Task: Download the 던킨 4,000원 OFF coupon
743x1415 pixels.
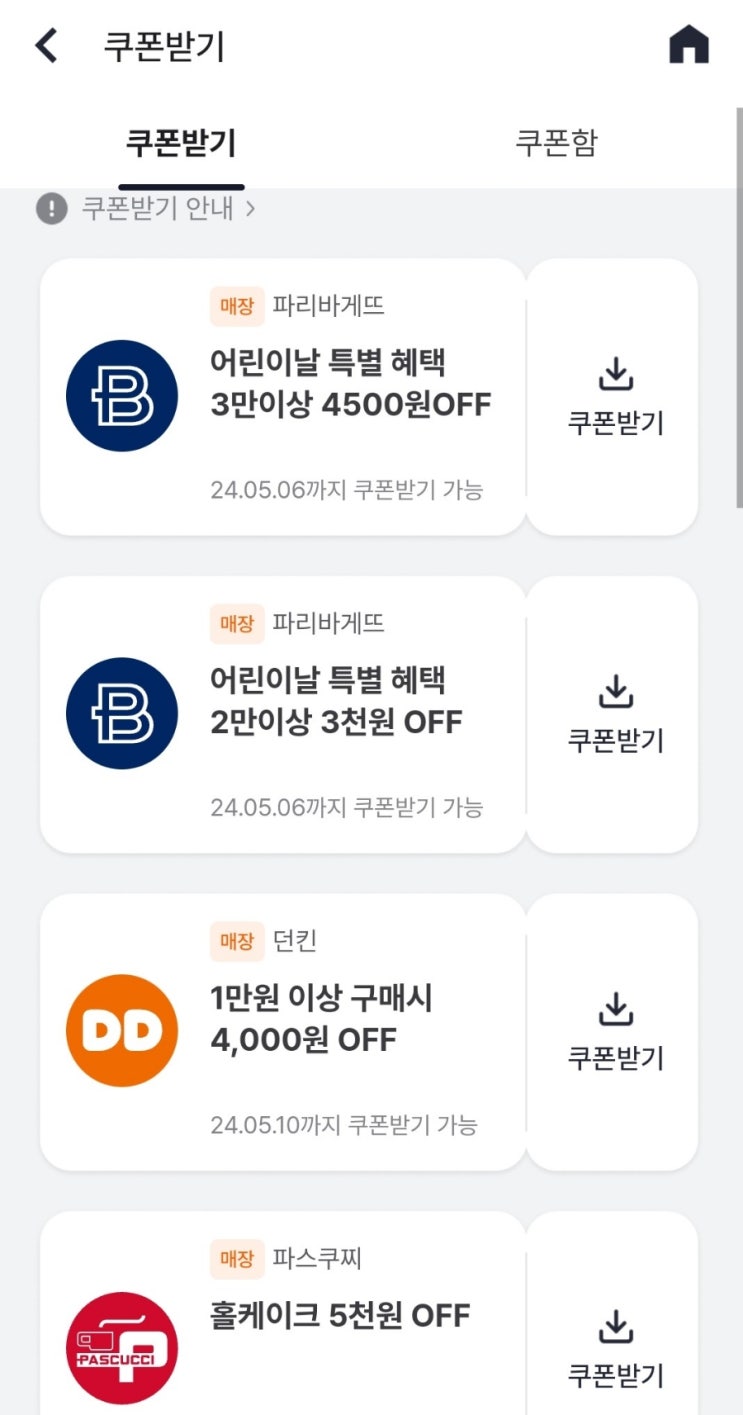Action: 614,1031
